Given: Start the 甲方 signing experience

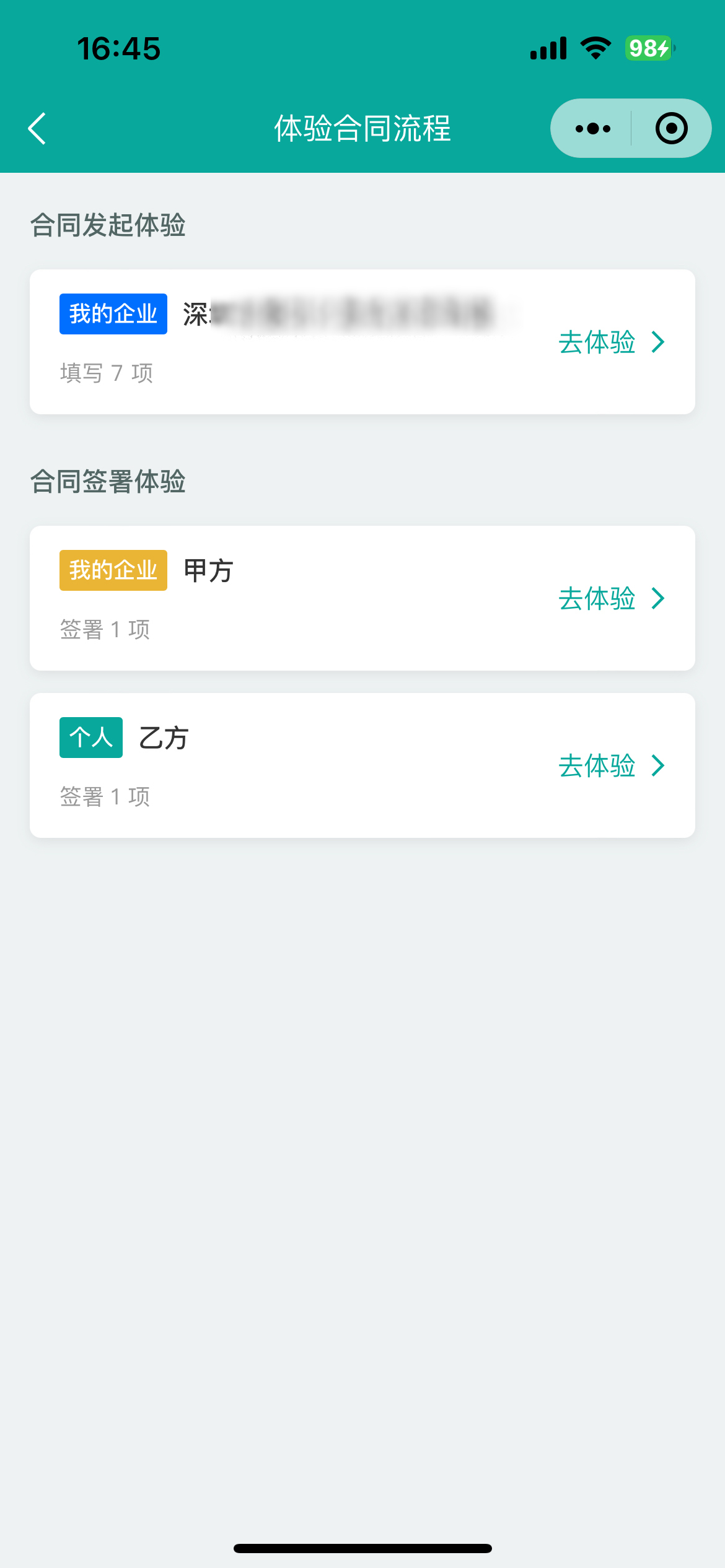Looking at the screenshot, I should point(611,598).
